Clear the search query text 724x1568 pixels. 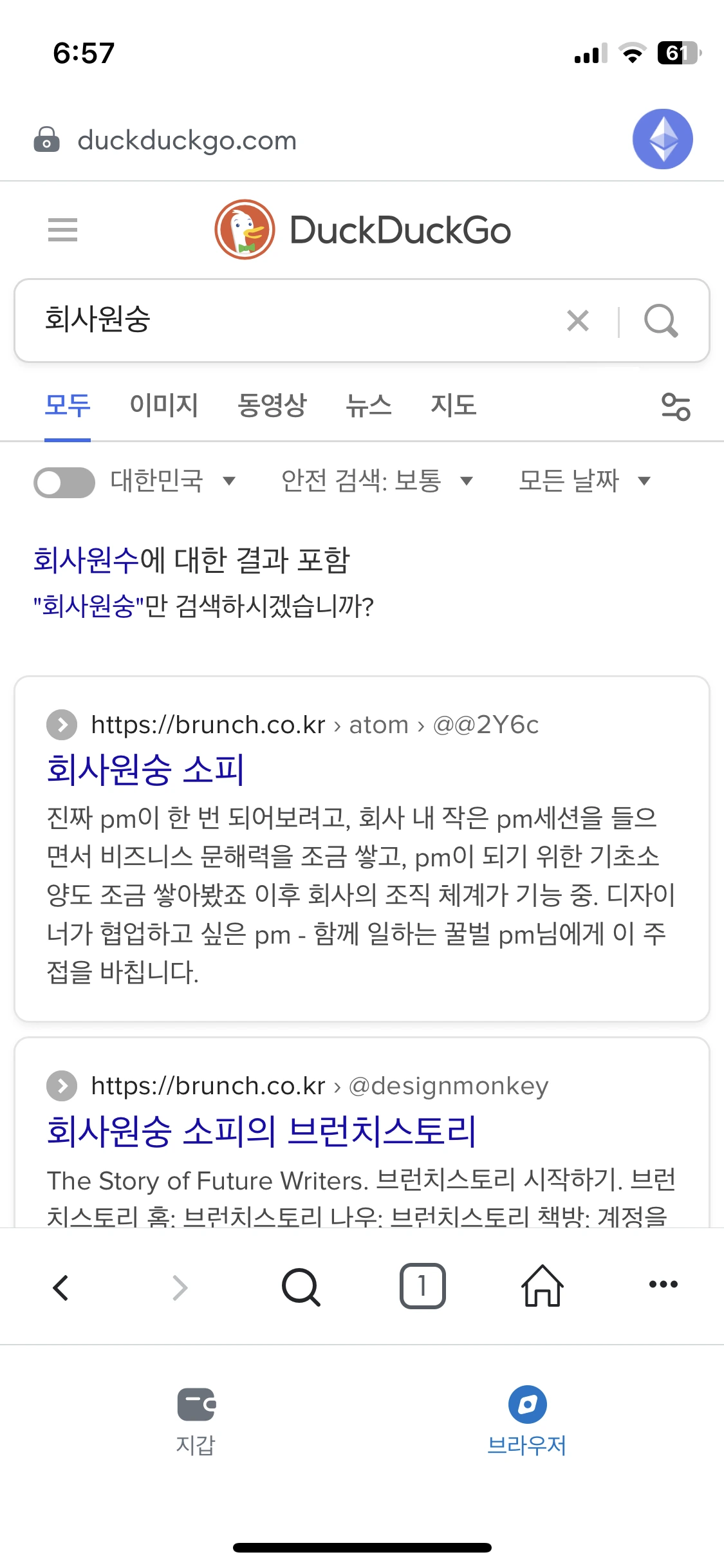(x=577, y=321)
